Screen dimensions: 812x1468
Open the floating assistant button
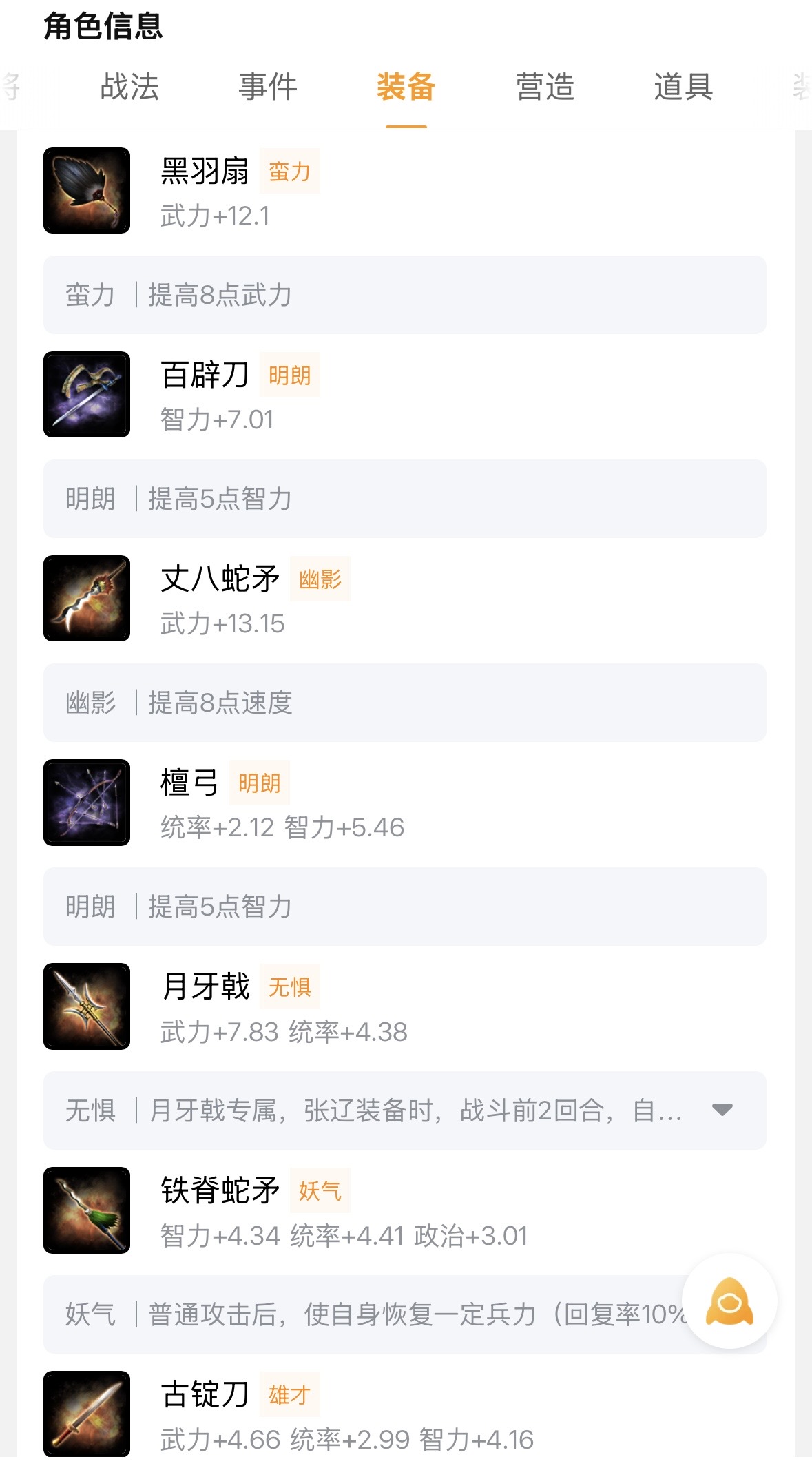point(729,1301)
